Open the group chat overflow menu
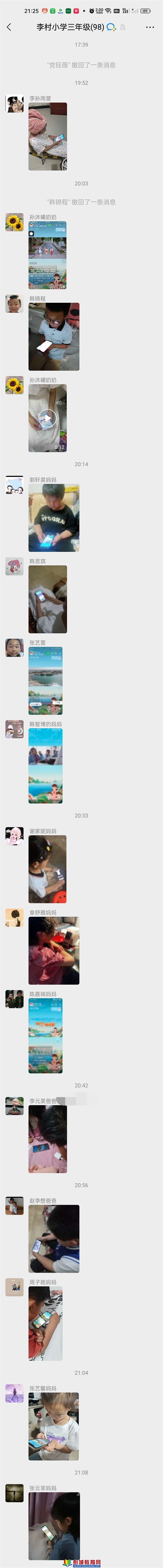 [x=150, y=27]
